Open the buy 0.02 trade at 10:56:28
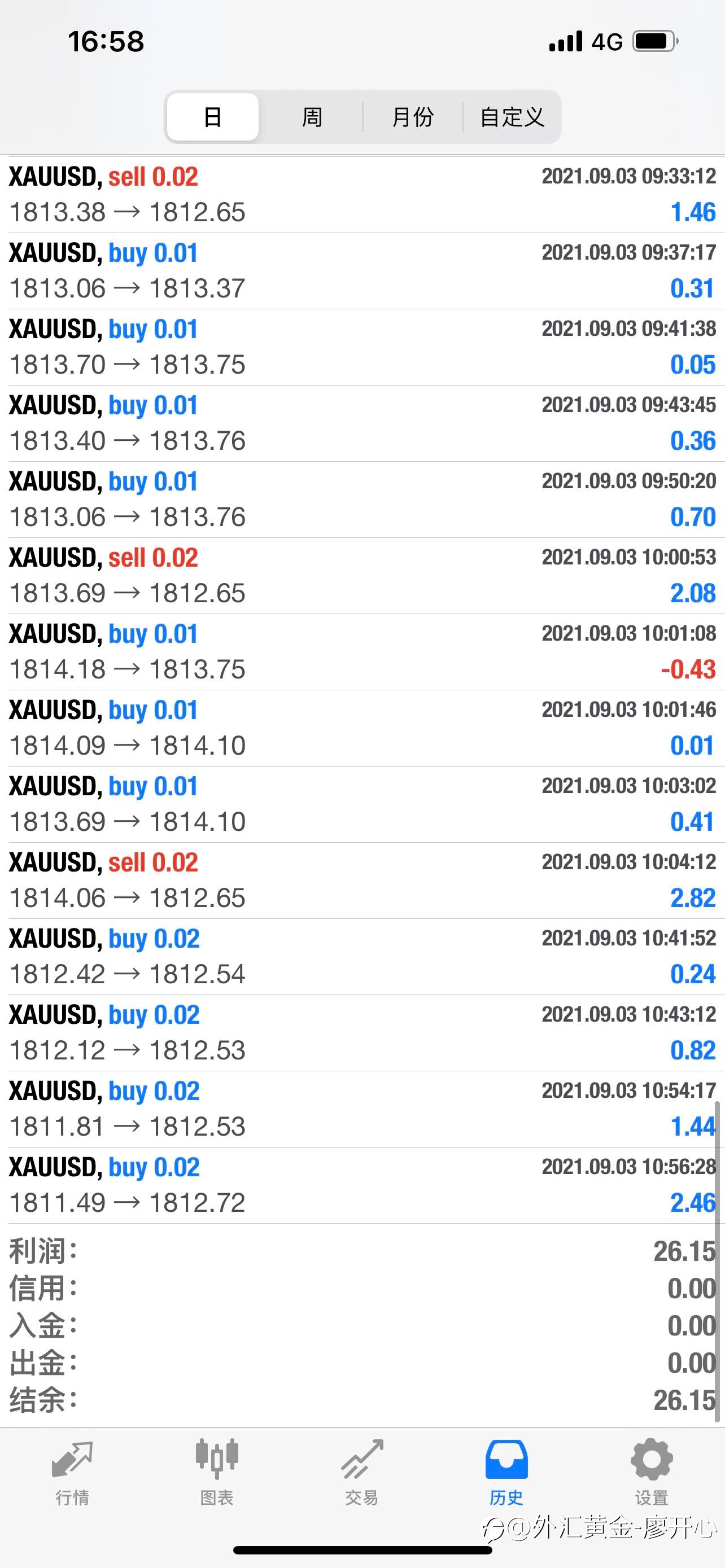 (362, 1186)
